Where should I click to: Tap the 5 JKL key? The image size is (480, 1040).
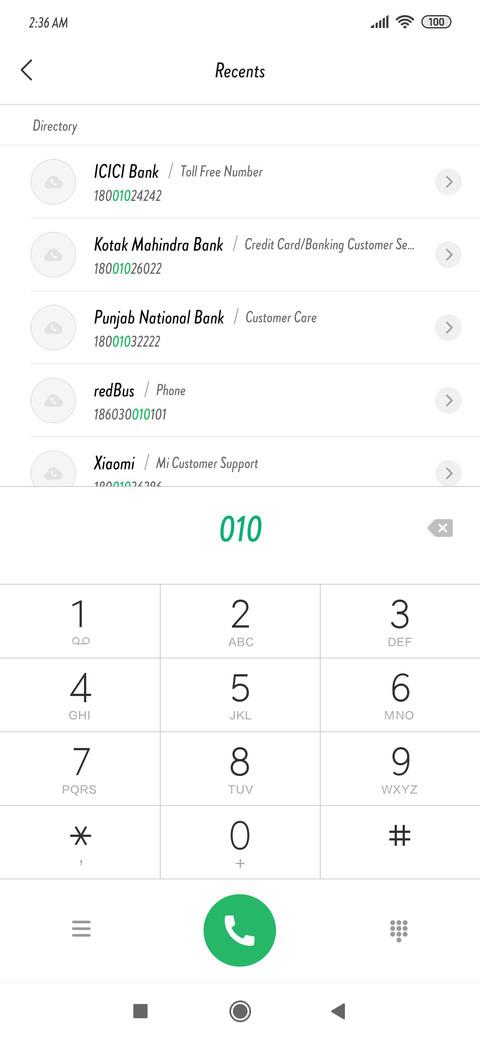[240, 695]
